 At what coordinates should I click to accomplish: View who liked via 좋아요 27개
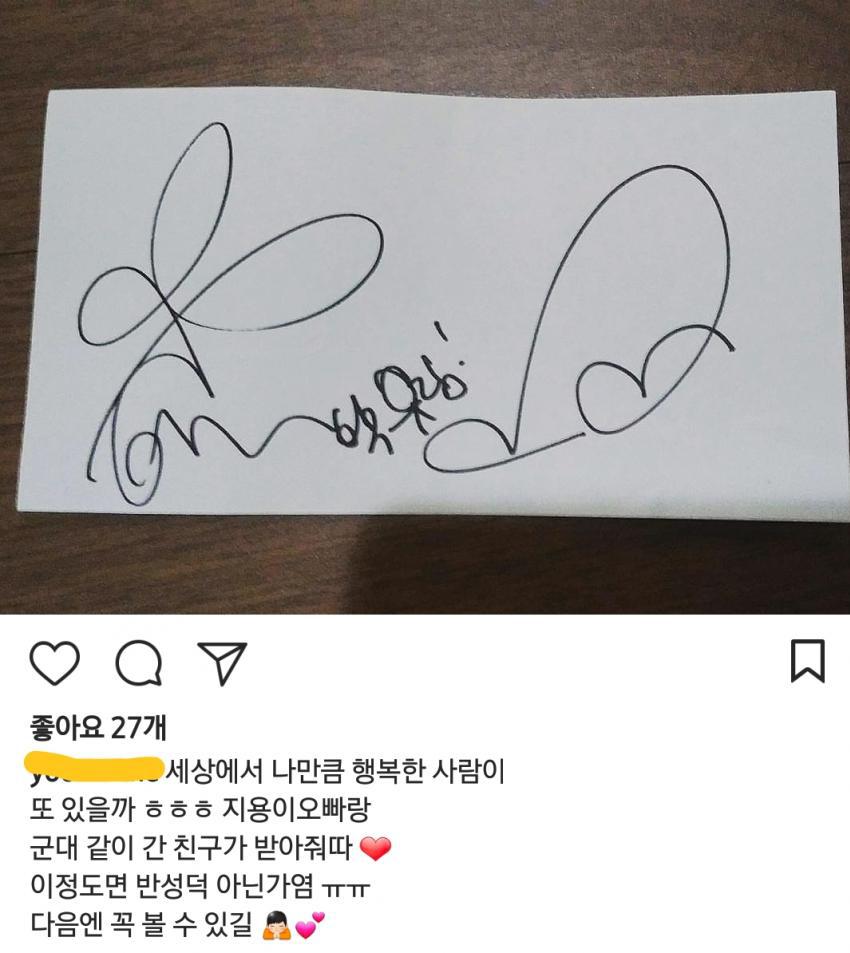(97, 727)
